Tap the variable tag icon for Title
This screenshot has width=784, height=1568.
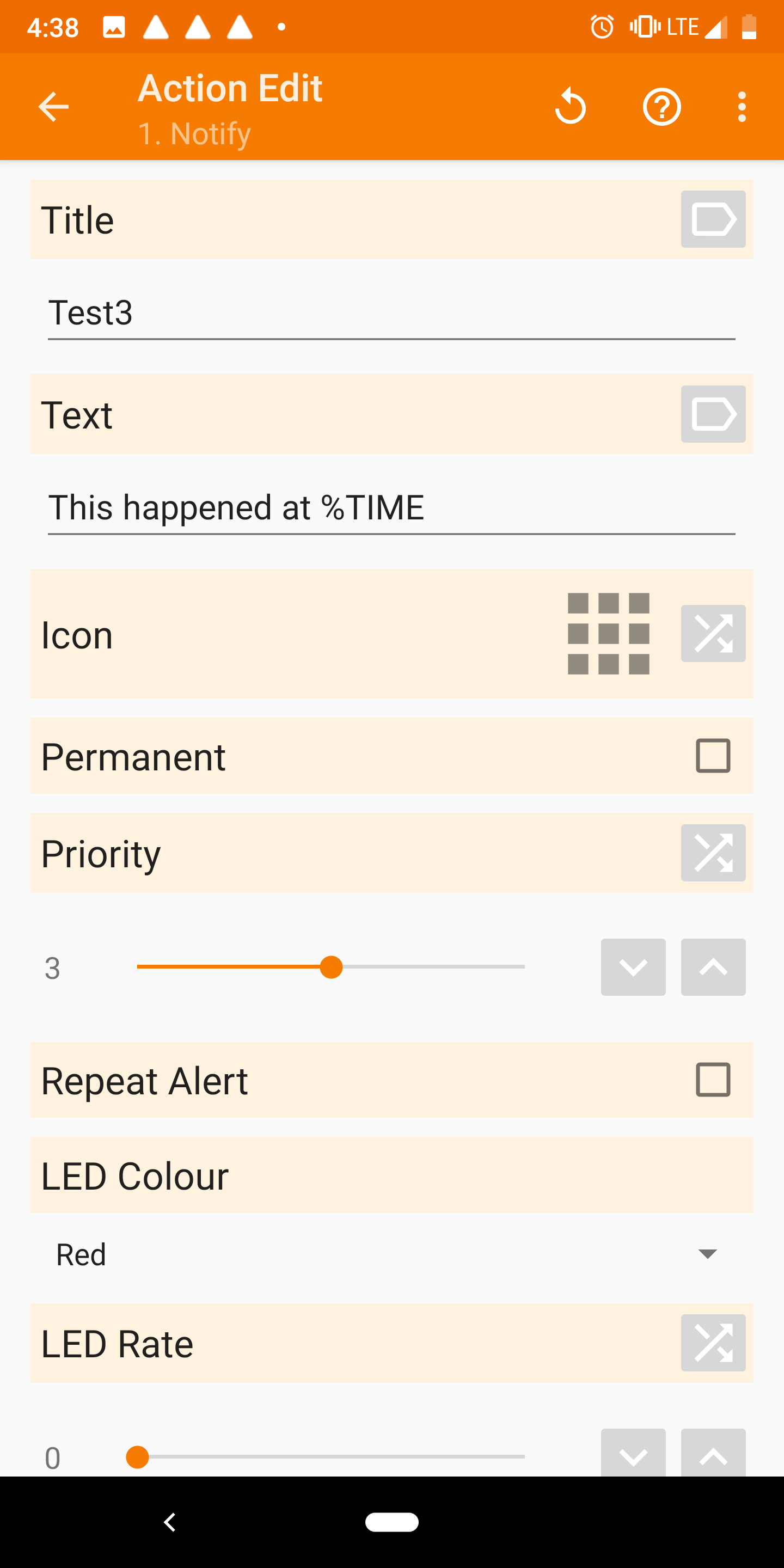(713, 219)
